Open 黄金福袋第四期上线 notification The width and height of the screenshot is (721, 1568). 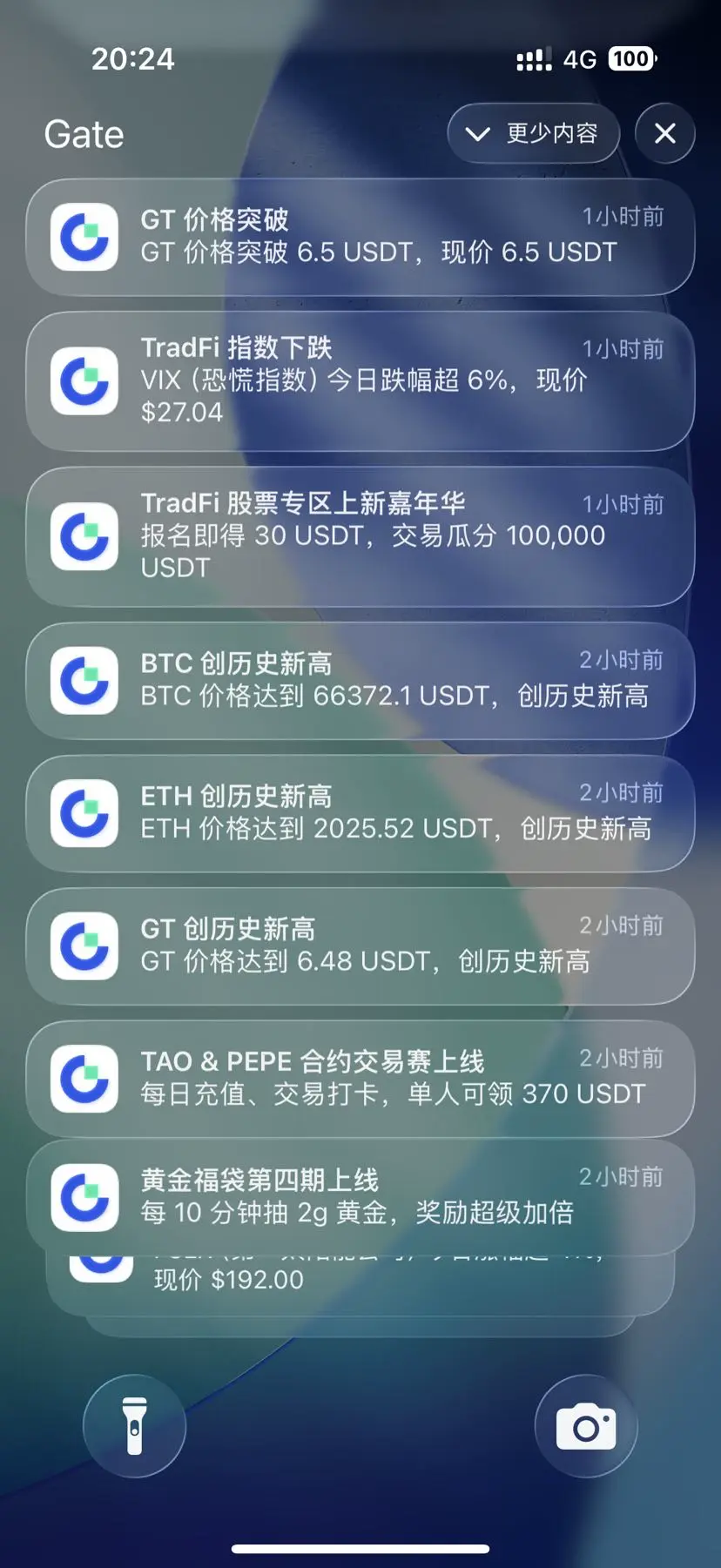(360, 1196)
